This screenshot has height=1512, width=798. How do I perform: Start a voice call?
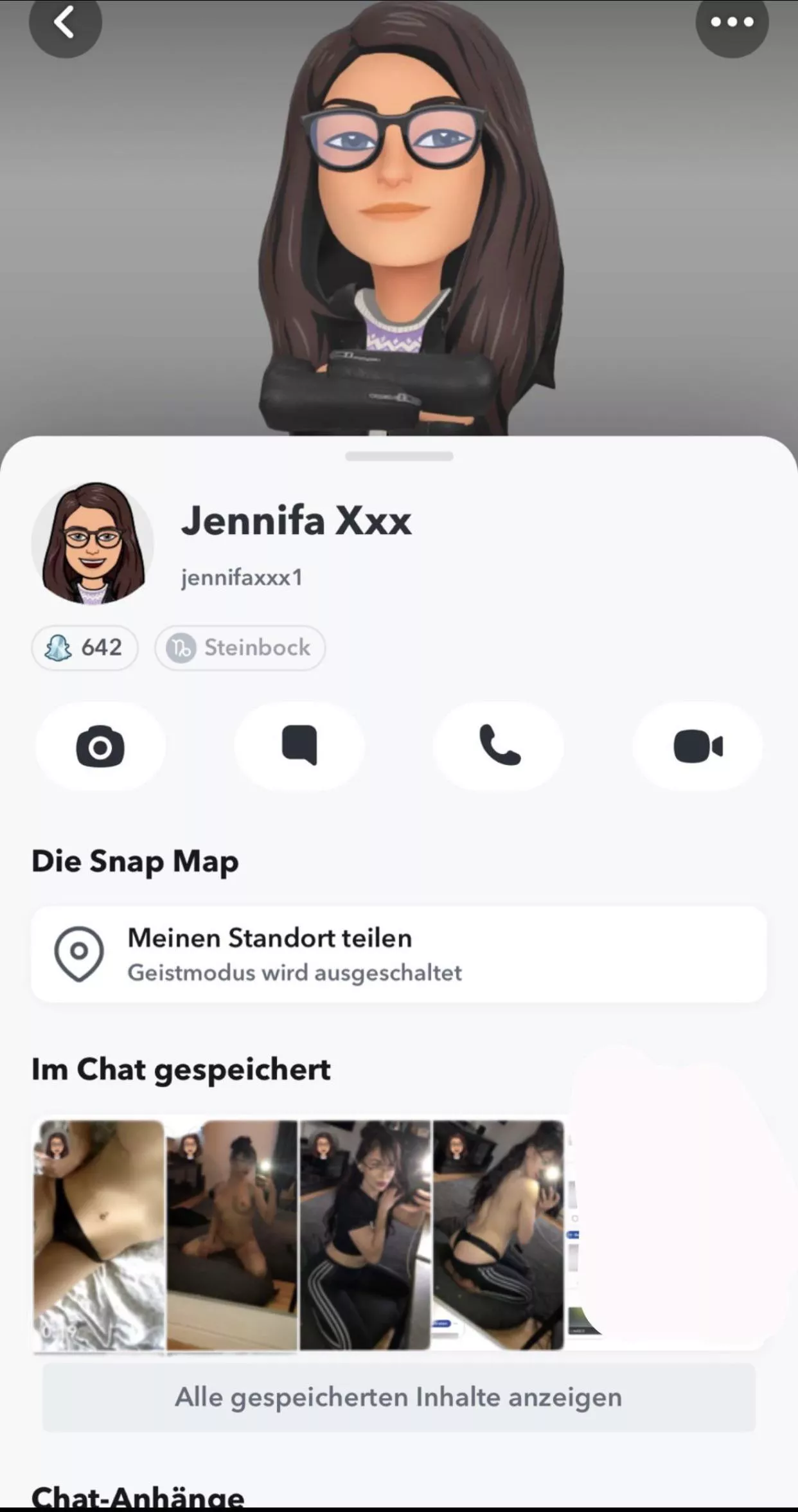click(x=499, y=746)
